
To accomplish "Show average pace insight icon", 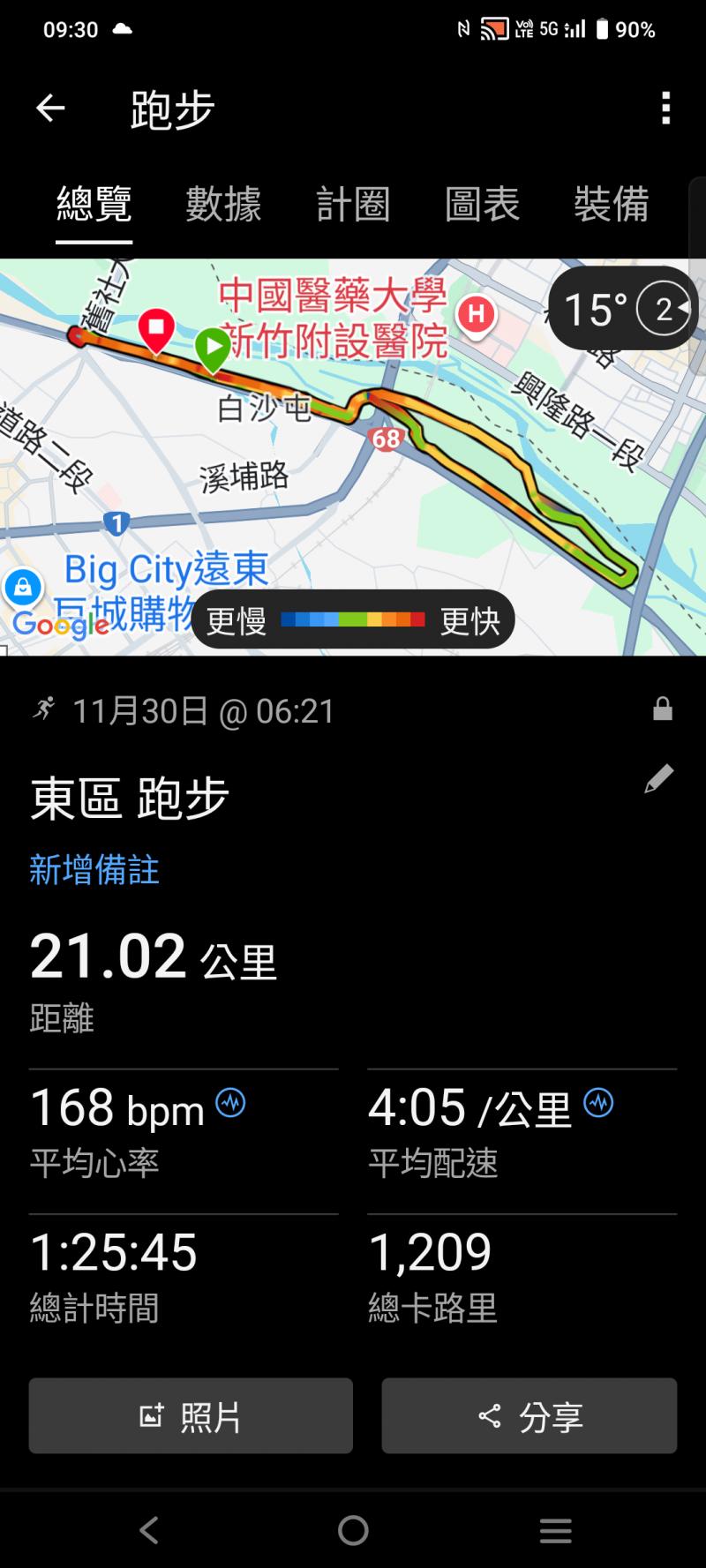I will (598, 1102).
